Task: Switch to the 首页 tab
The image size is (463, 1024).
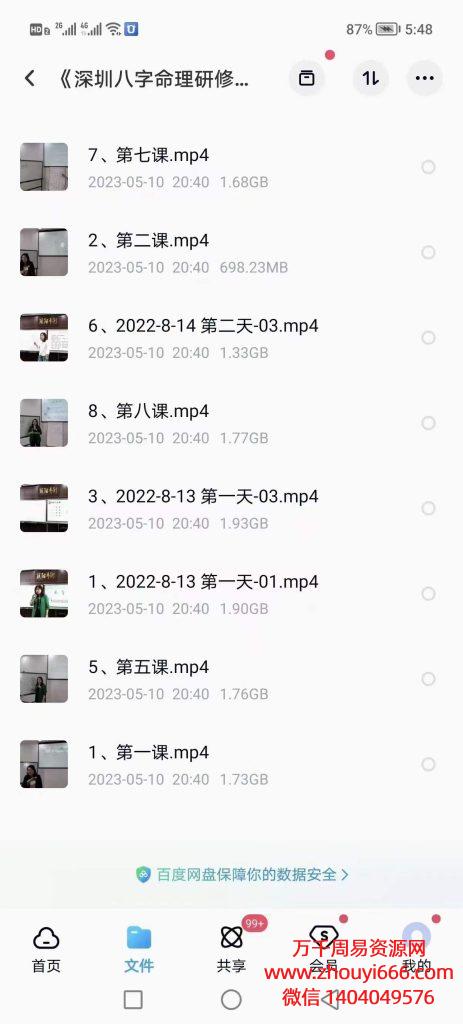Action: 46,950
